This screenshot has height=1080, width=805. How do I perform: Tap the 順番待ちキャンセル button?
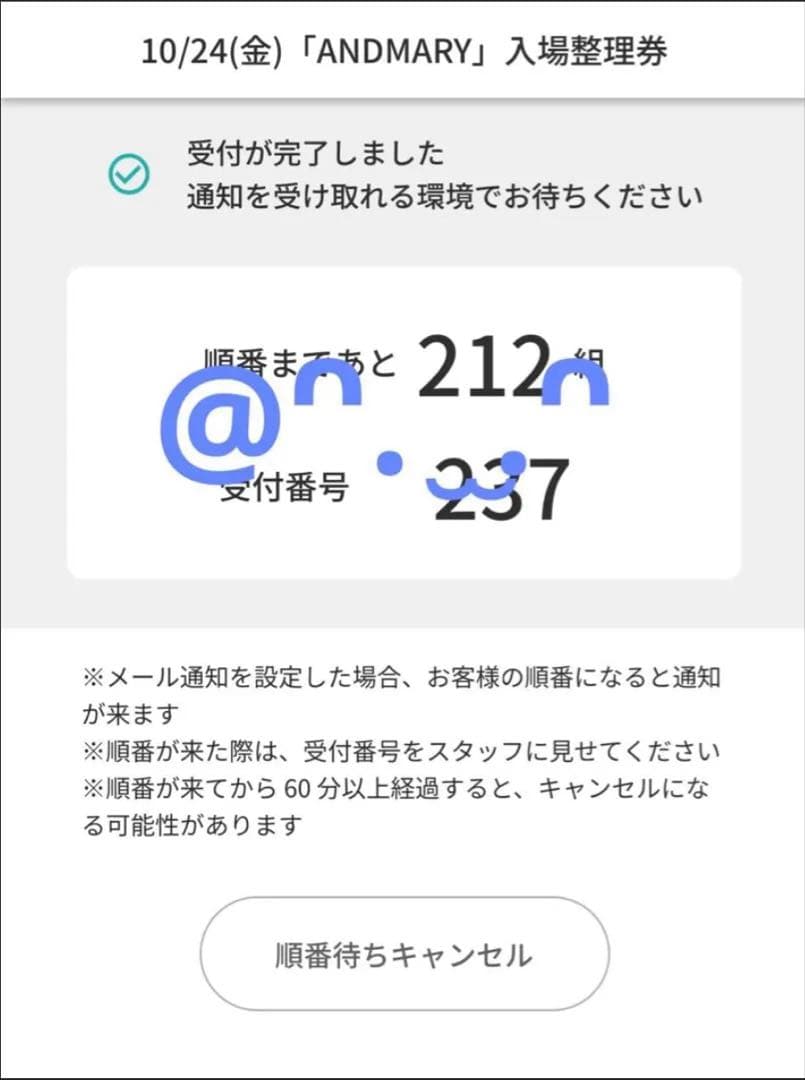pos(404,954)
